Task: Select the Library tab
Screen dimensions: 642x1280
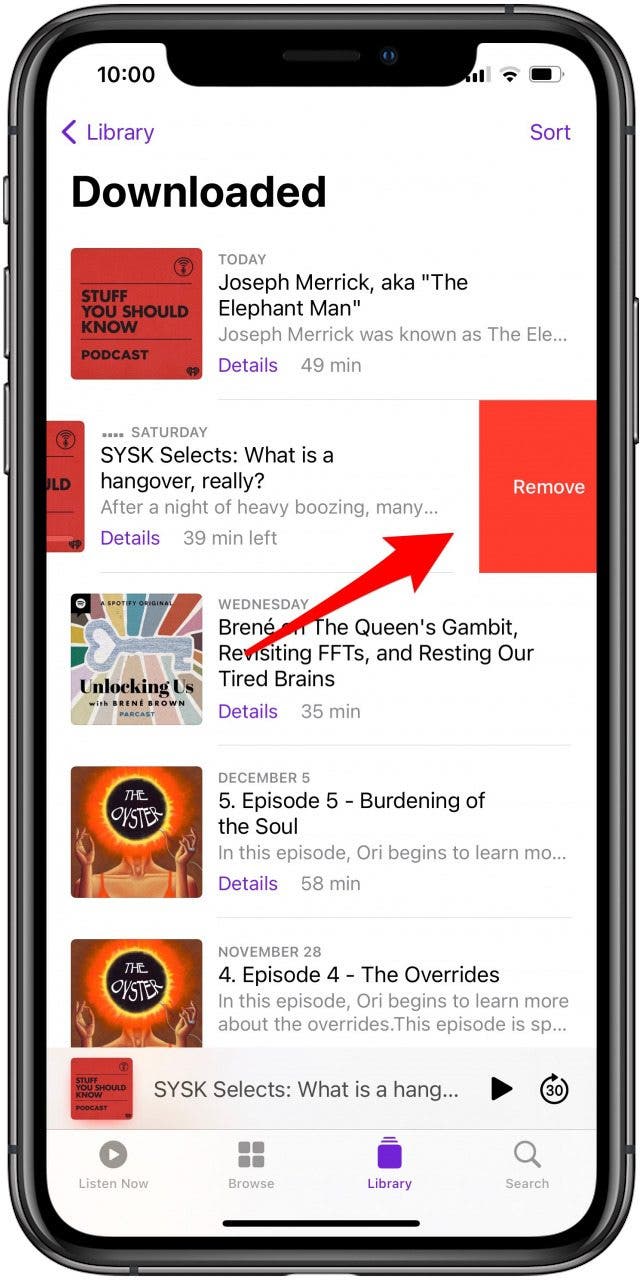Action: 389,1166
